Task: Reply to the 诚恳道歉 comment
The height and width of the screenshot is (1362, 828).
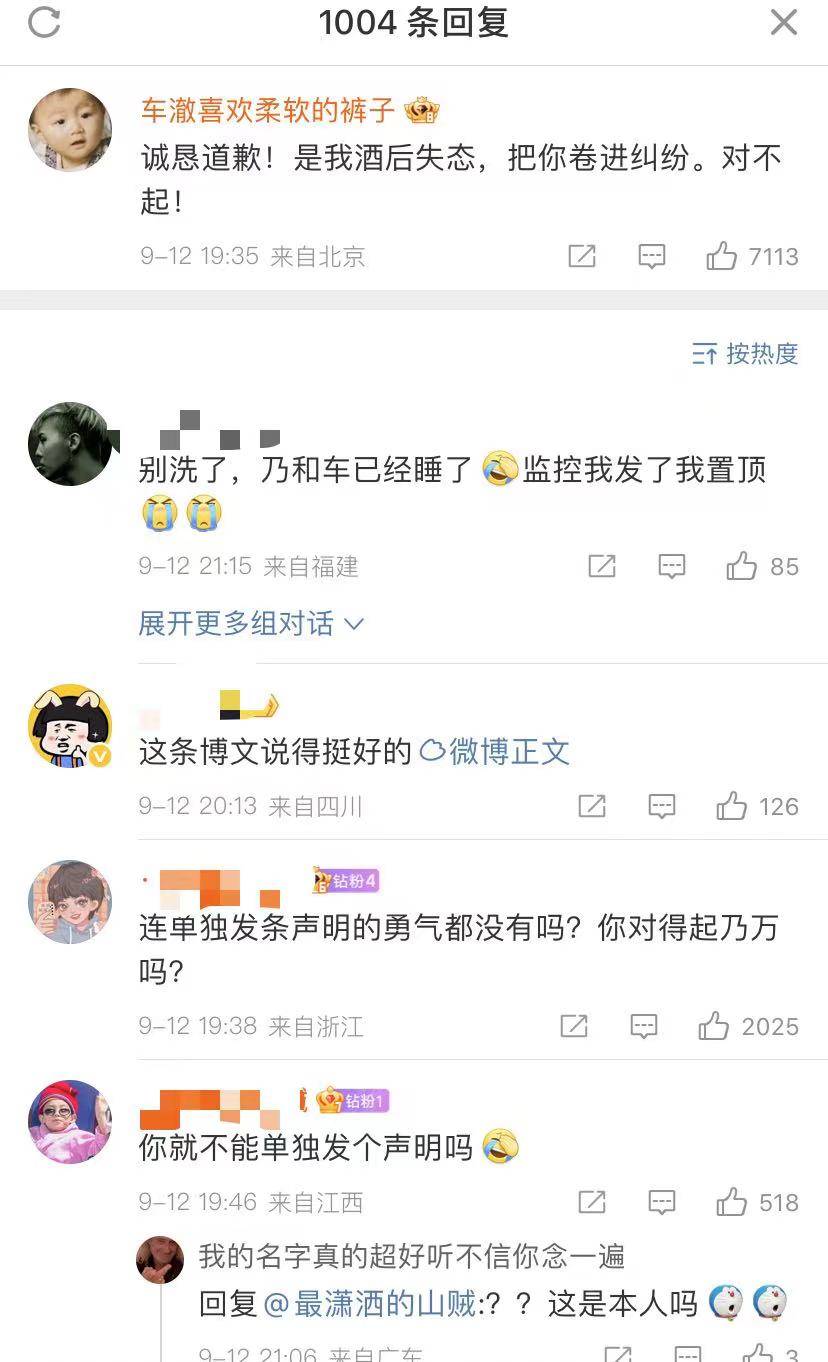Action: [652, 257]
